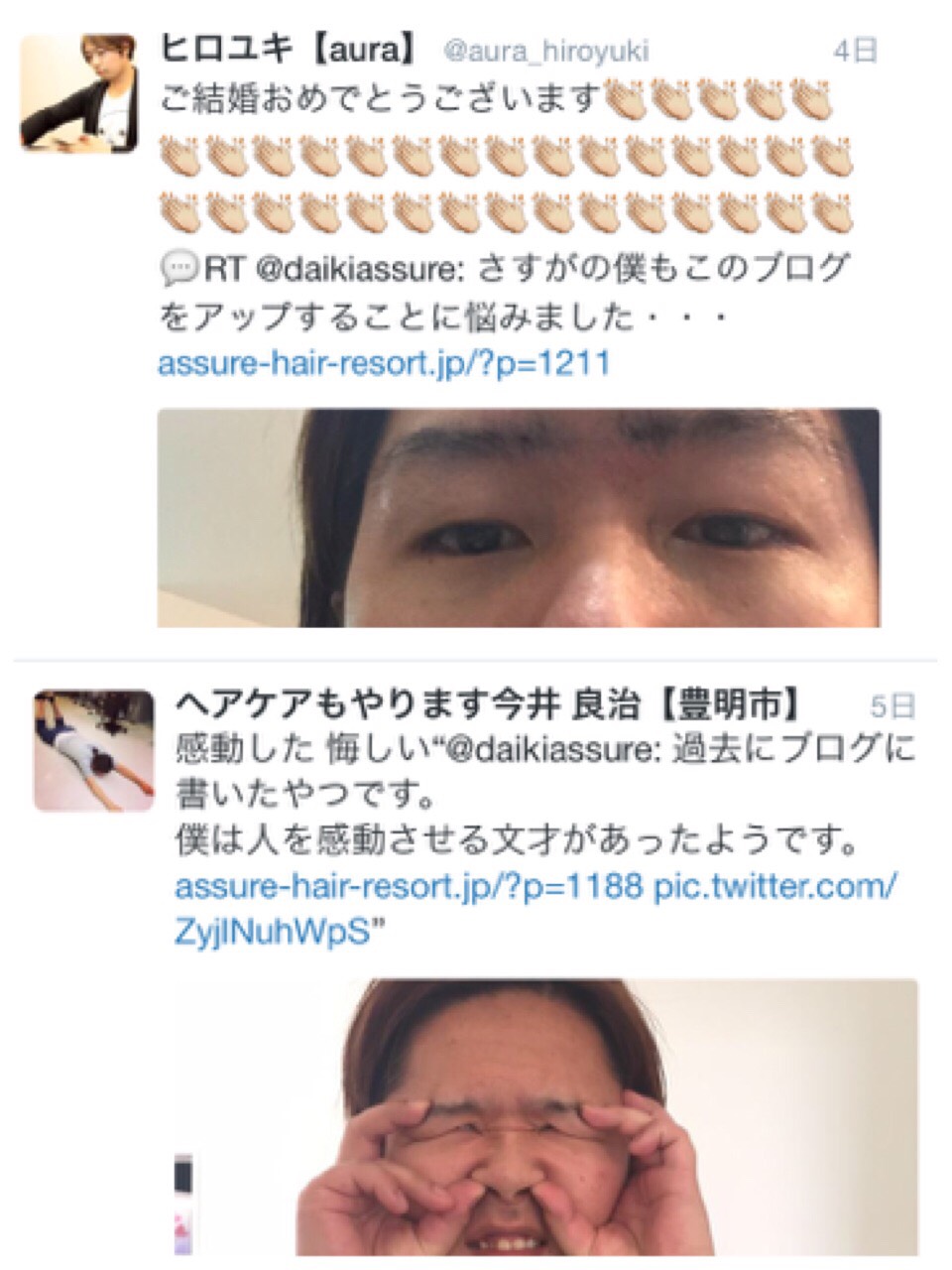Tap 今井 良治's profile avatar
The width and height of the screenshot is (952, 1270).
(x=94, y=750)
